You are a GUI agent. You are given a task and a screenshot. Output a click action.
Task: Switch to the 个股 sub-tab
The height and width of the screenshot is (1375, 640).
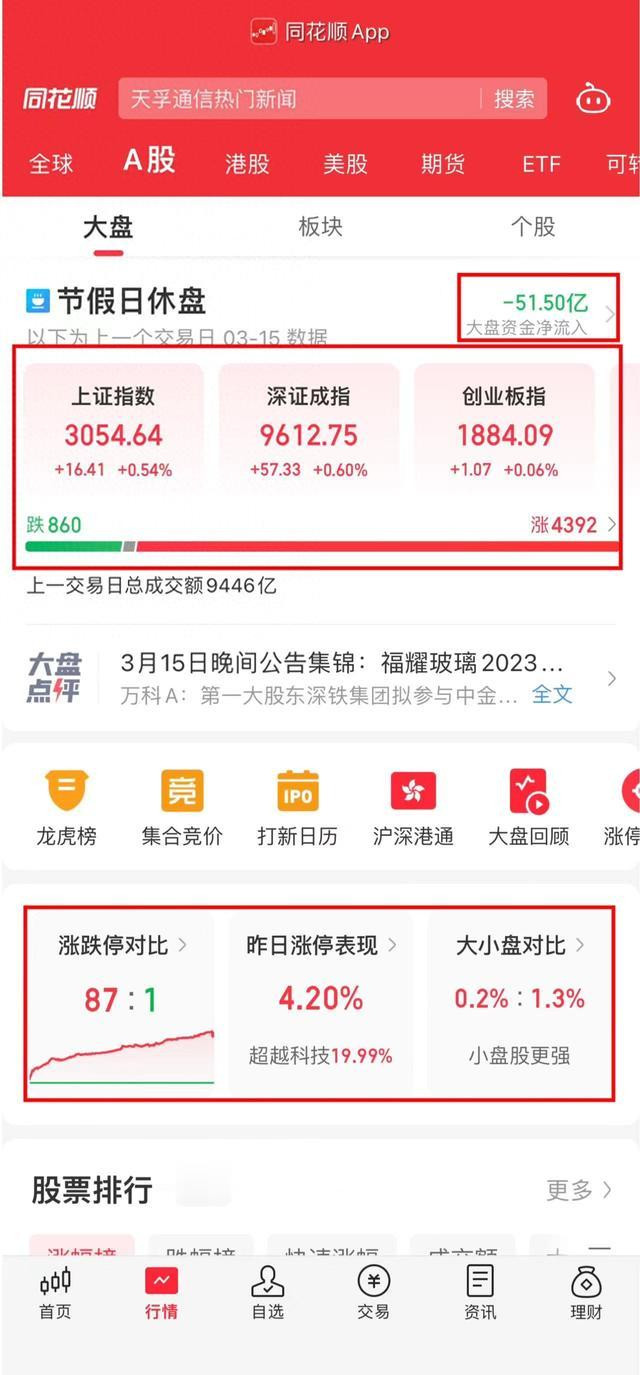coord(533,226)
